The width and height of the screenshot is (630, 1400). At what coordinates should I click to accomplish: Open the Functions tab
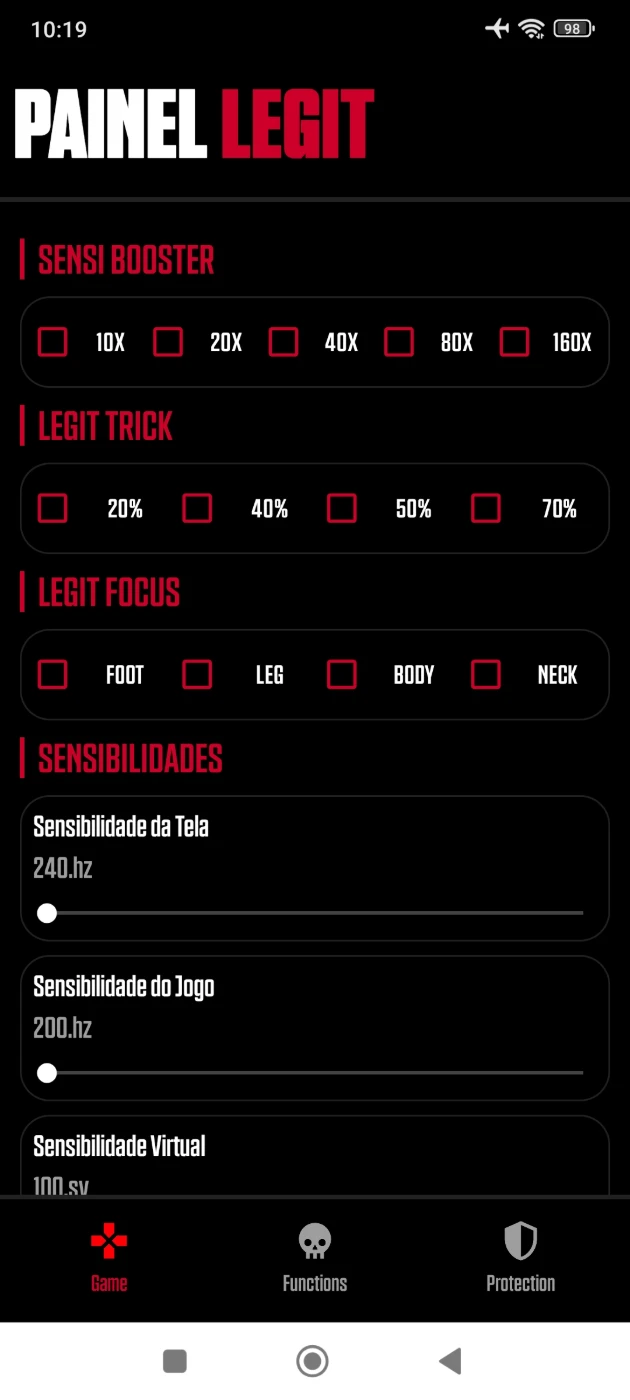315,1258
